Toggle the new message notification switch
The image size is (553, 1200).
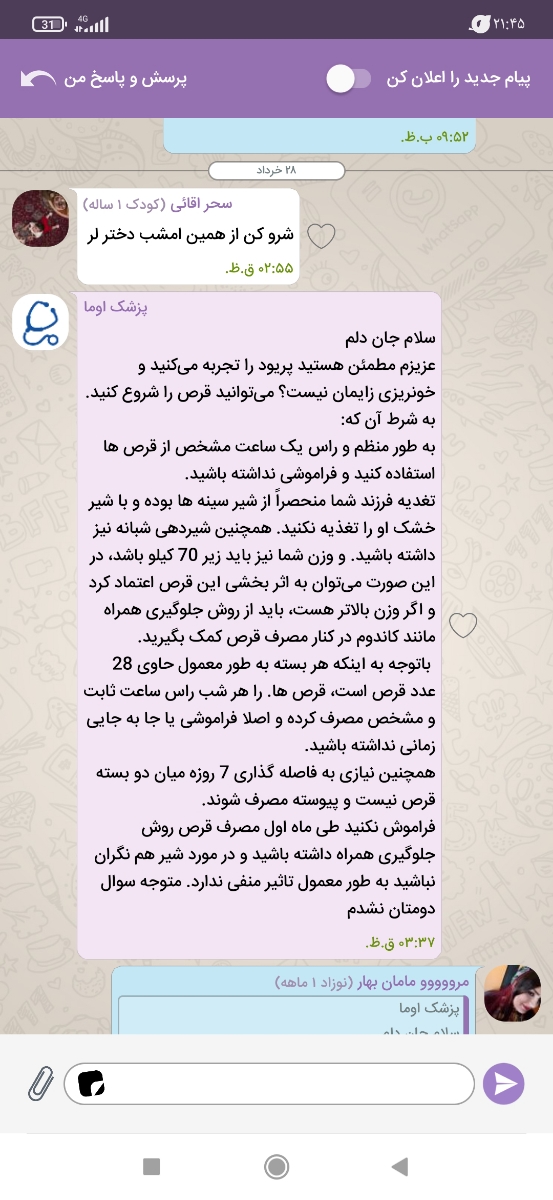(x=348, y=79)
